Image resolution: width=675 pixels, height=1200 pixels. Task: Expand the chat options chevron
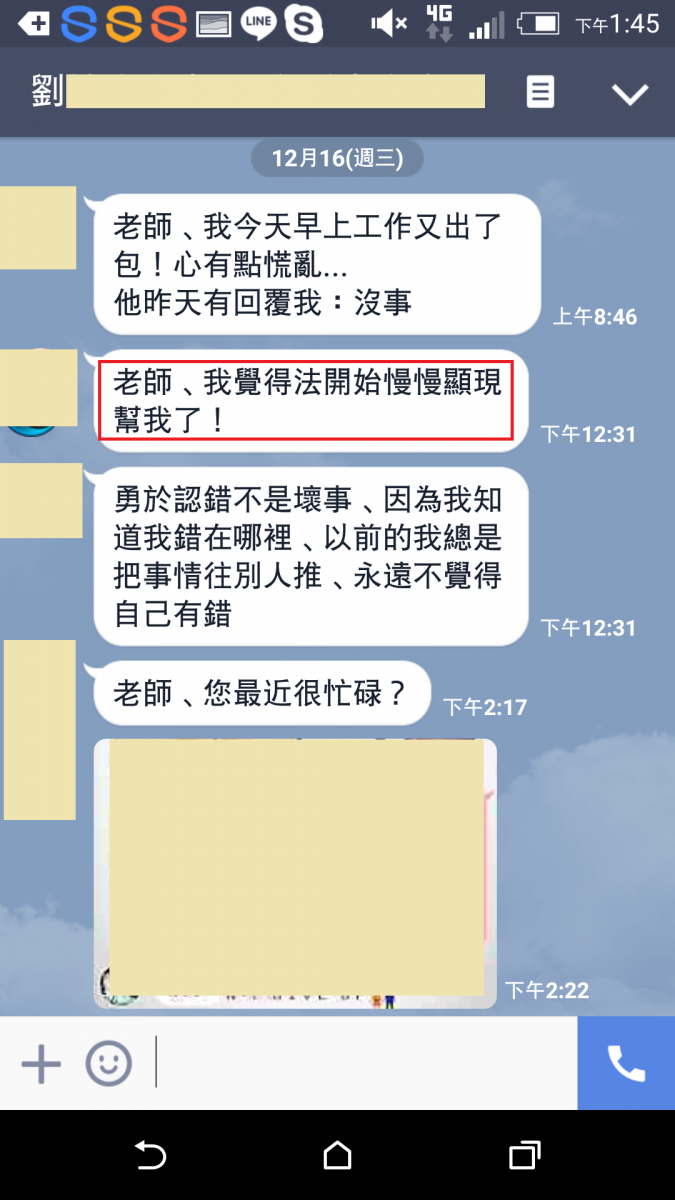[x=630, y=94]
